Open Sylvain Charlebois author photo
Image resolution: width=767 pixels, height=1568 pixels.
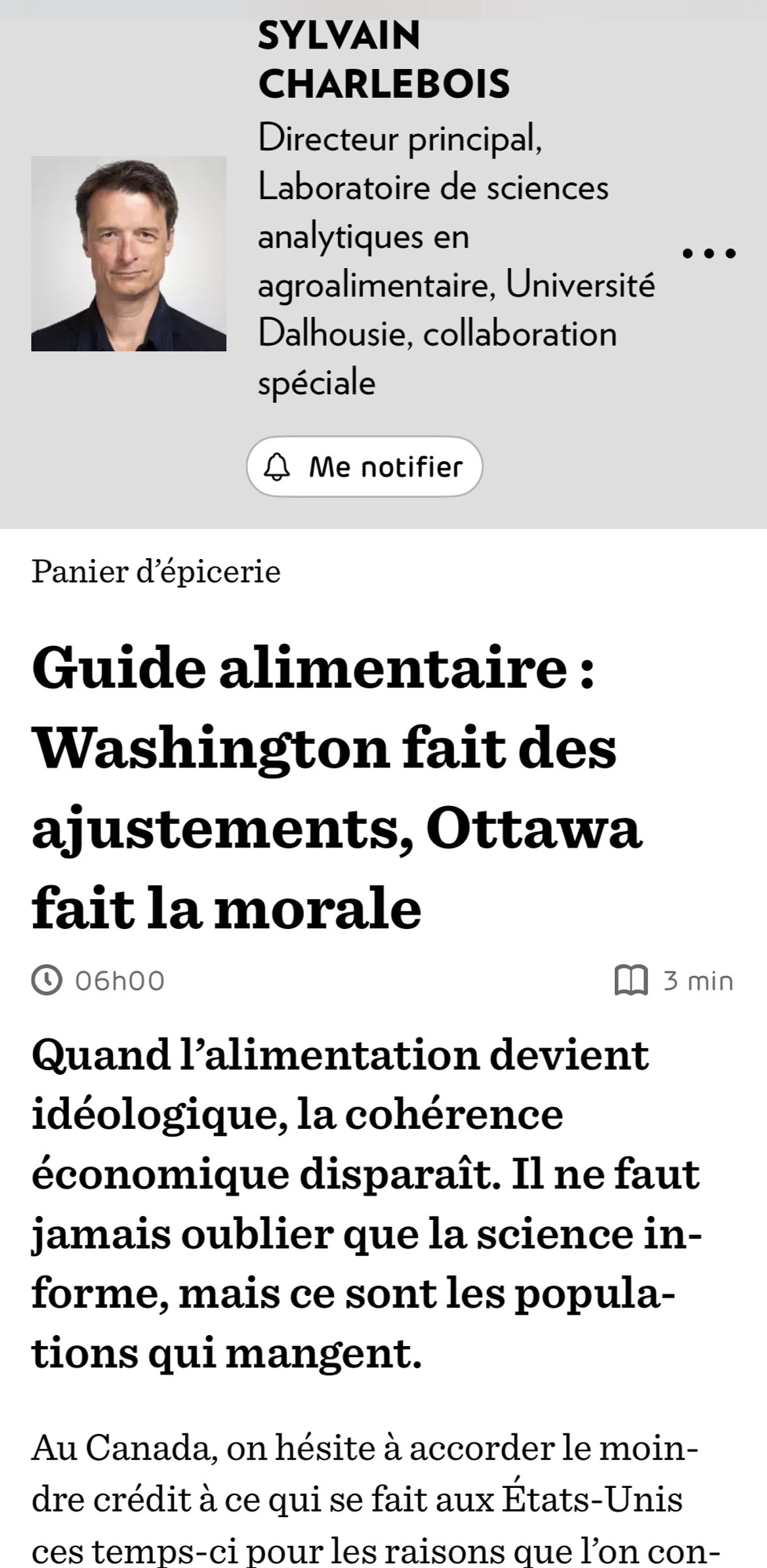point(129,253)
